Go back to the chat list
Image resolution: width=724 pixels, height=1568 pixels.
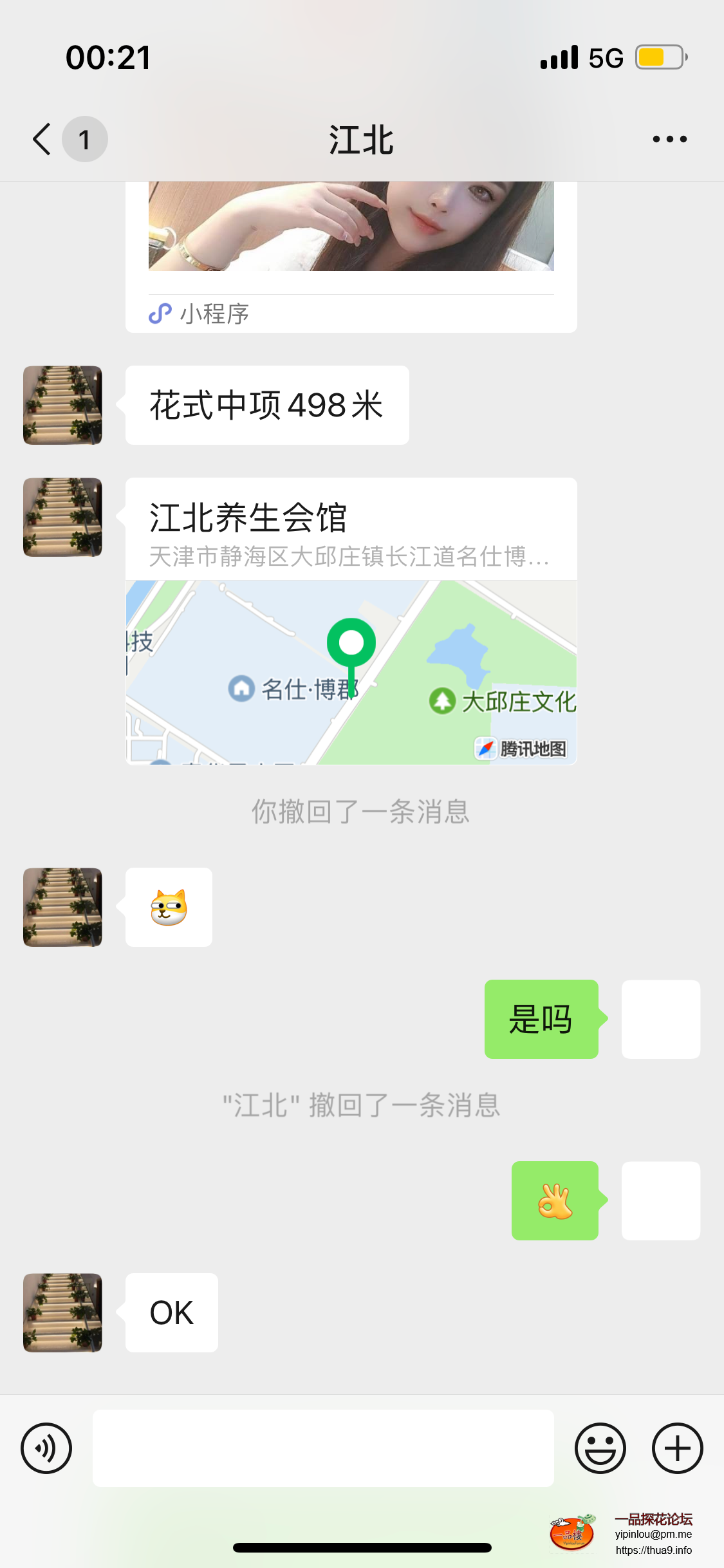42,139
